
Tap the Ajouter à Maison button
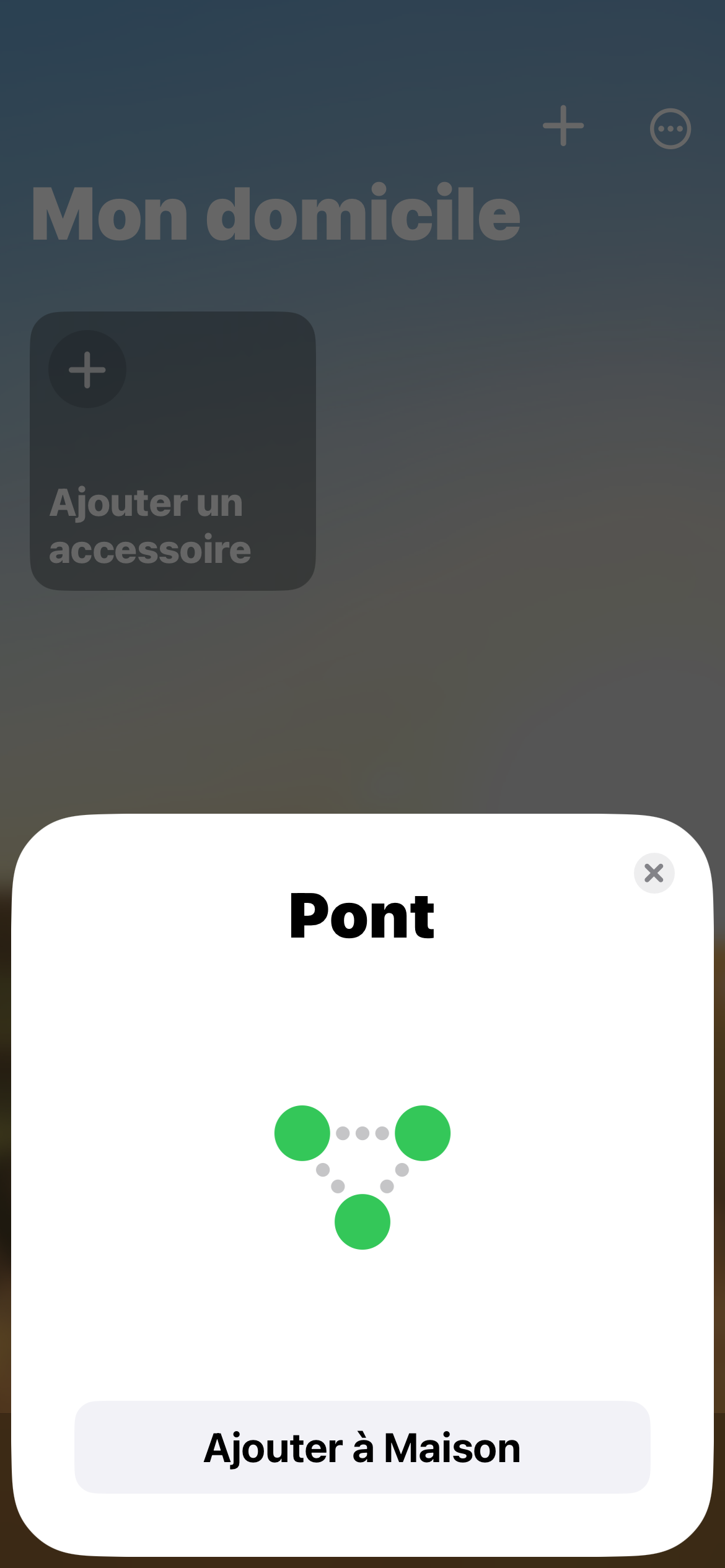pos(362,1447)
